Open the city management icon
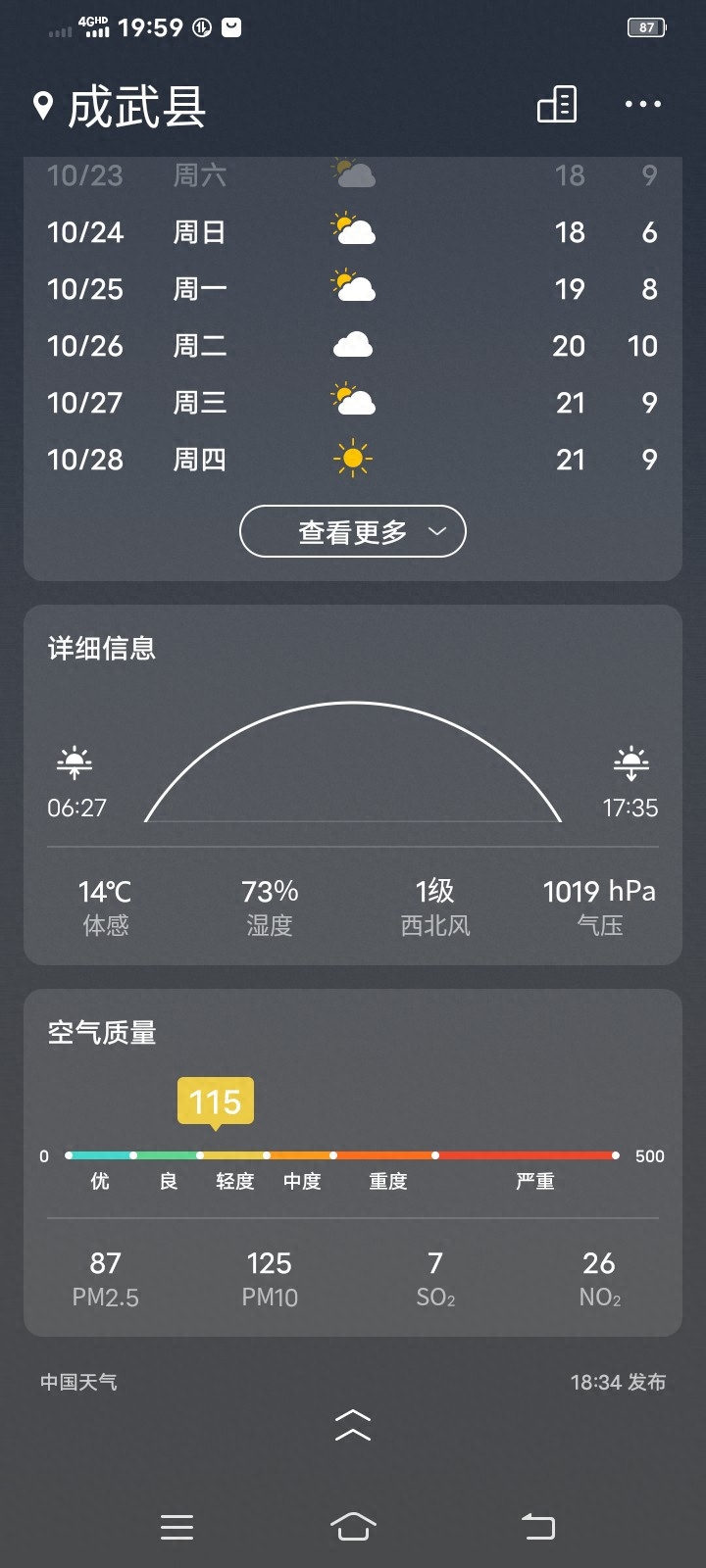The height and width of the screenshot is (1568, 706). 557,104
